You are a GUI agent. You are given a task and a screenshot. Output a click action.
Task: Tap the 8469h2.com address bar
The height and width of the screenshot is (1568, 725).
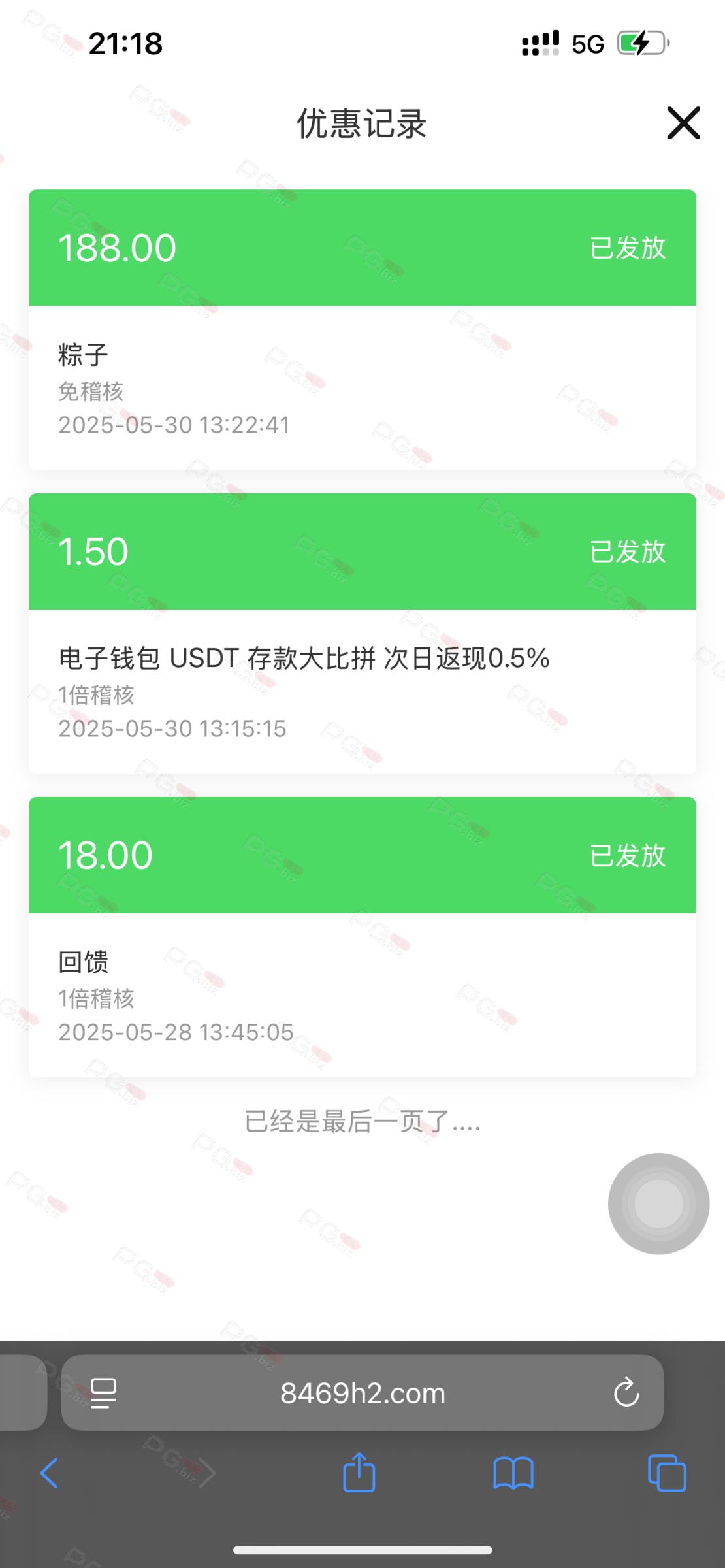362,1393
